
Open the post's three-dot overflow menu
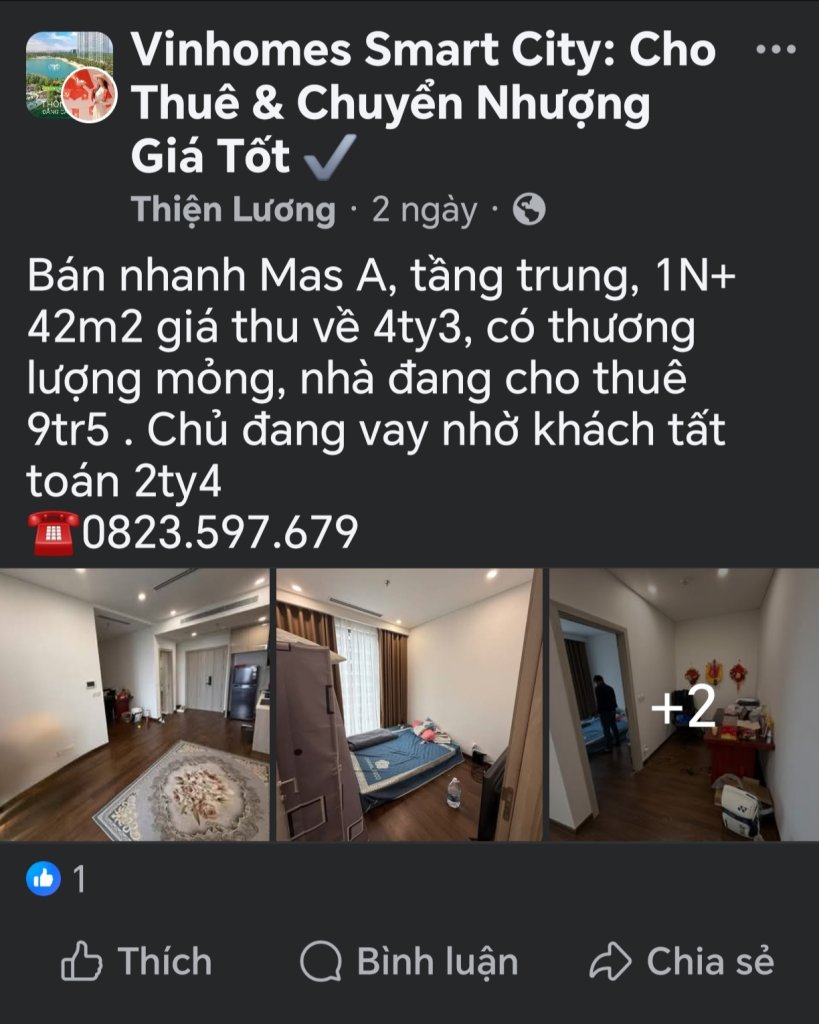[x=775, y=50]
